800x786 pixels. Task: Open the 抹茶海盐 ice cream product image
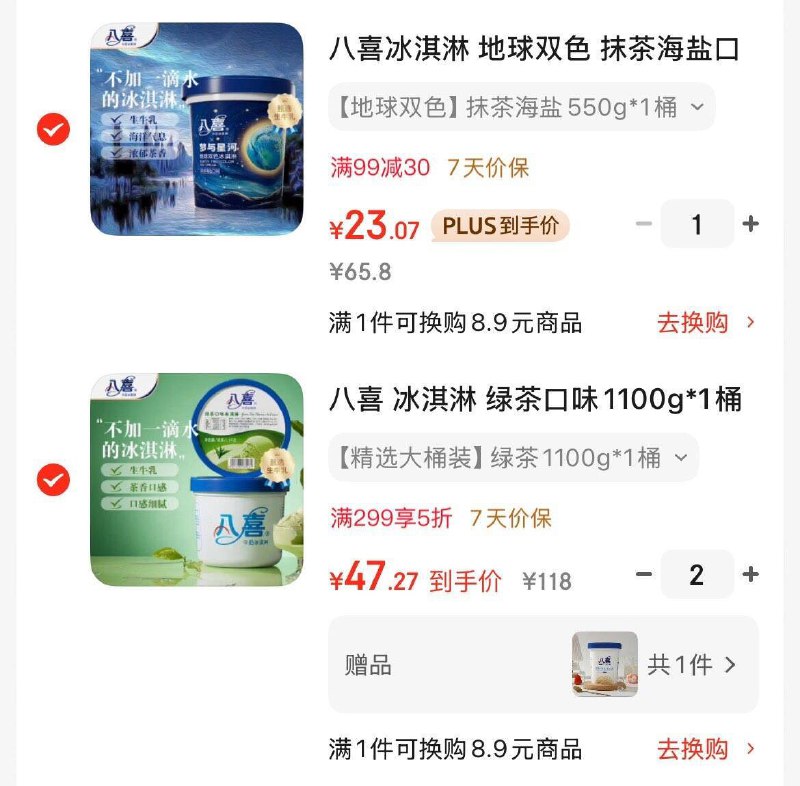(197, 129)
